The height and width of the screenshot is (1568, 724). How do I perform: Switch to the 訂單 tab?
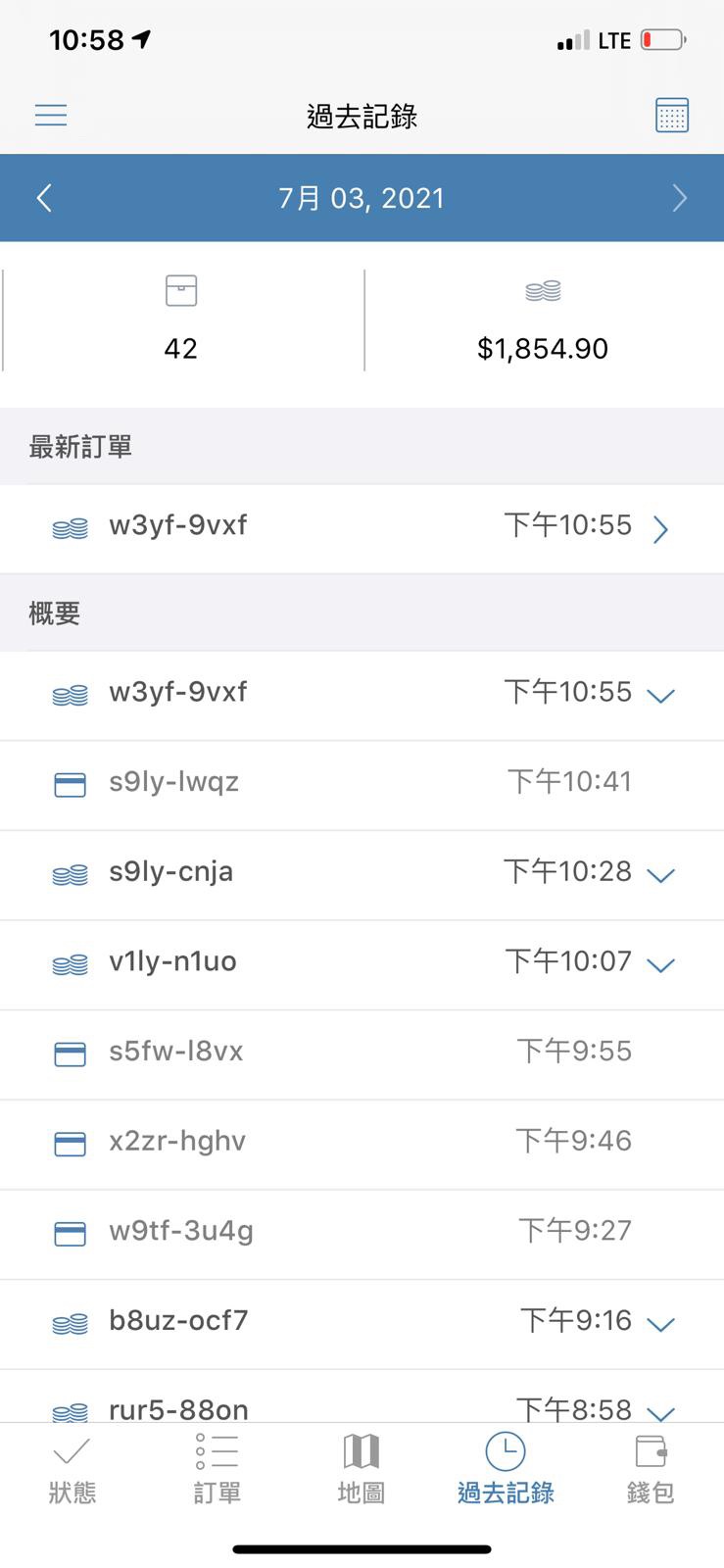tap(217, 1470)
